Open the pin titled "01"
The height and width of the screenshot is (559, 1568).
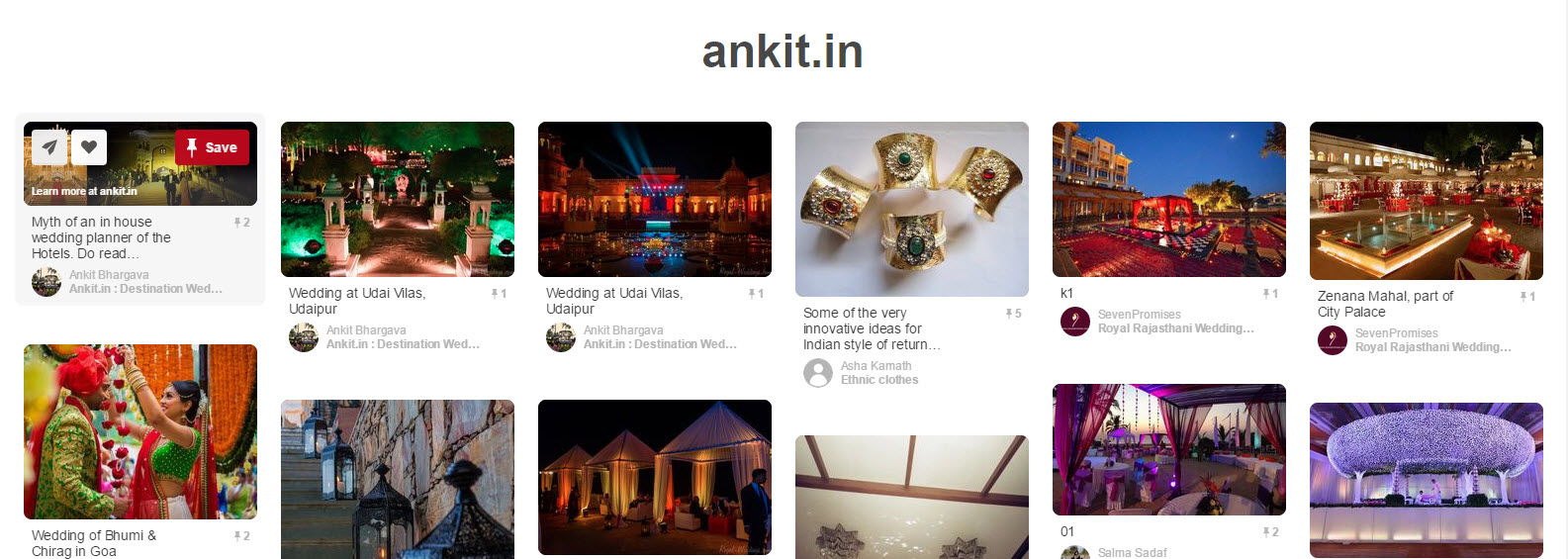pyautogui.click(x=1168, y=449)
